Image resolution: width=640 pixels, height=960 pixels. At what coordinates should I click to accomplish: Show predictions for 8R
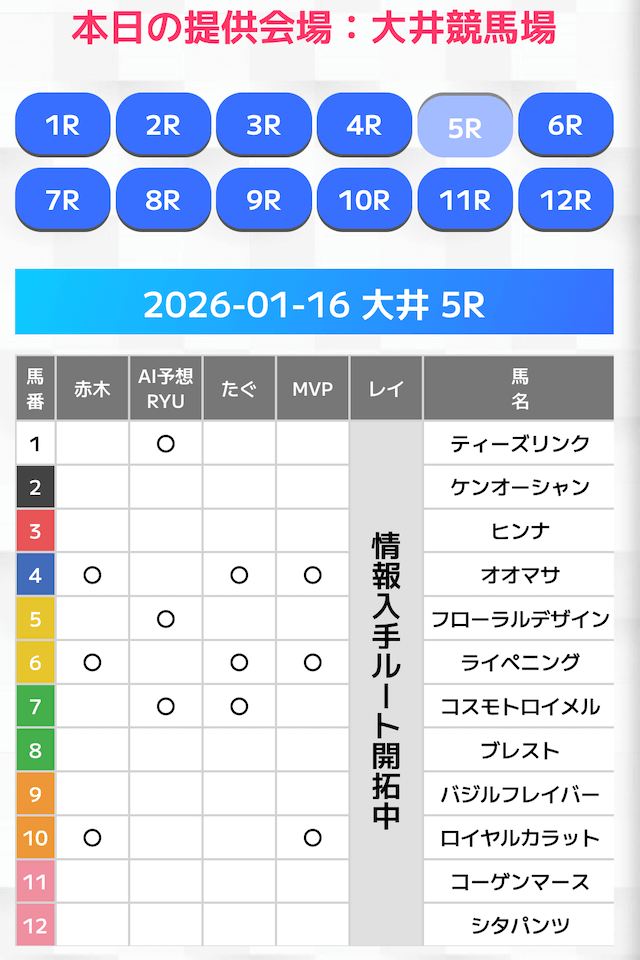(163, 200)
